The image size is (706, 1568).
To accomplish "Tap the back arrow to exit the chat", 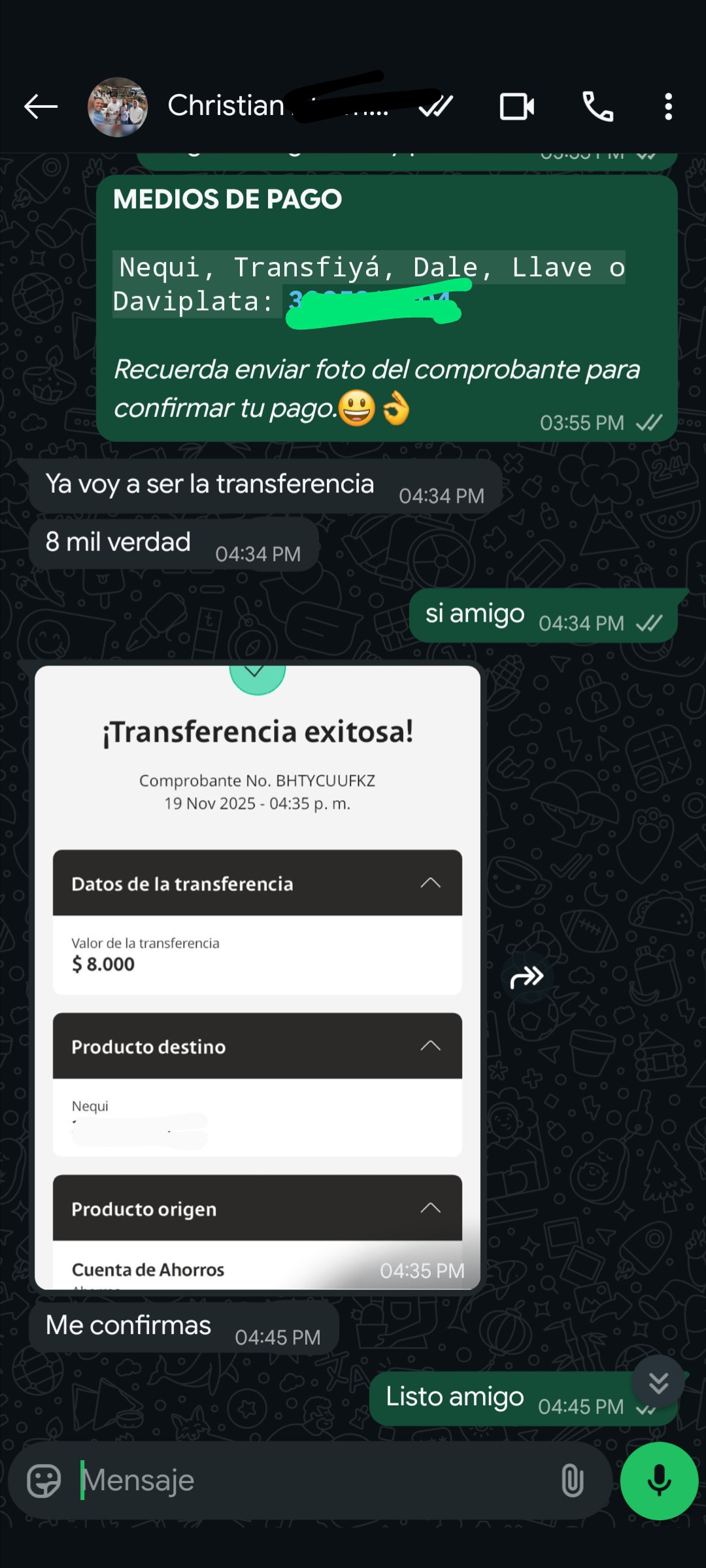I will pyautogui.click(x=39, y=107).
